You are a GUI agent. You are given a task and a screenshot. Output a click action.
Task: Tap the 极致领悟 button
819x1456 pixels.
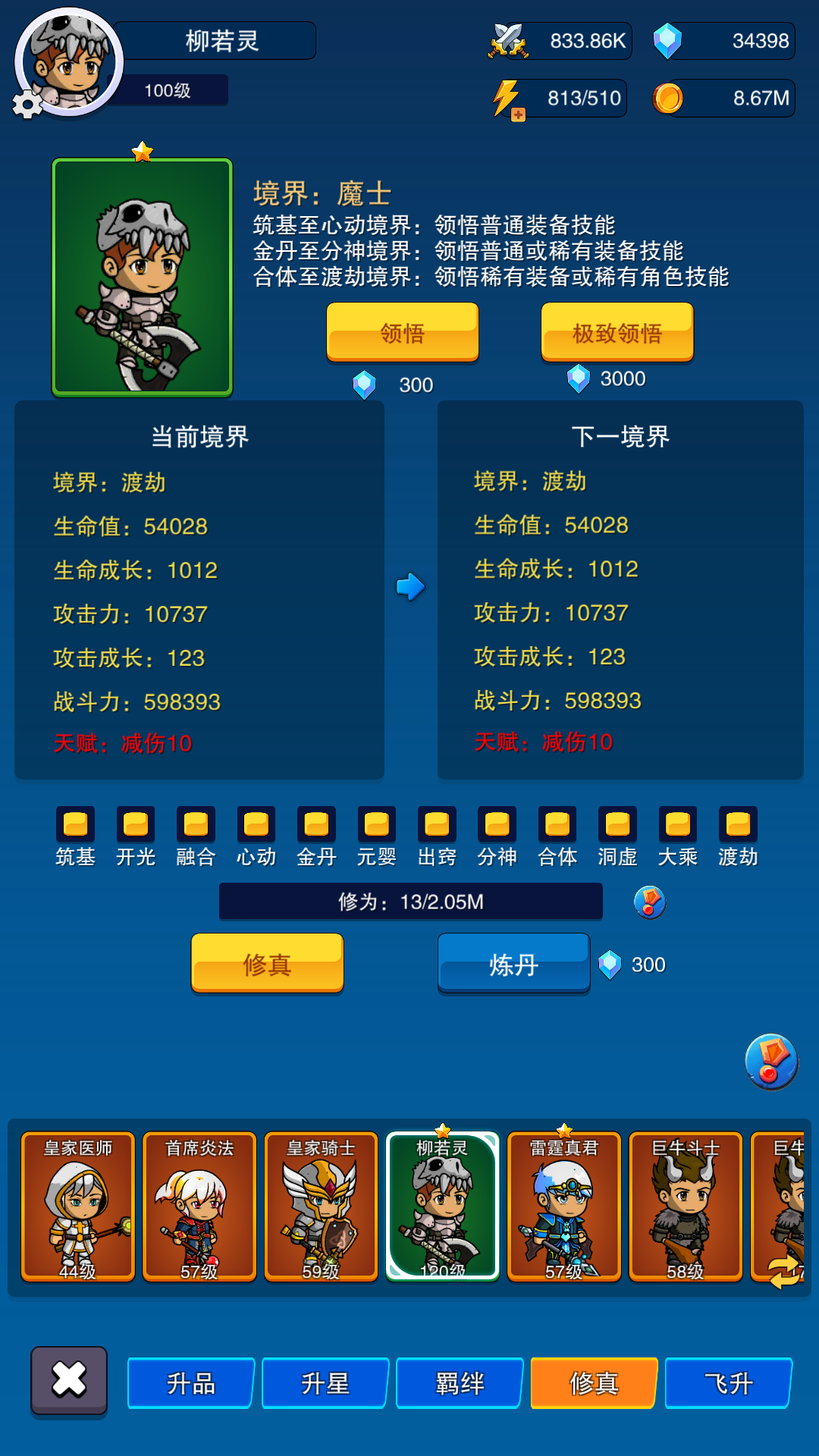click(617, 332)
